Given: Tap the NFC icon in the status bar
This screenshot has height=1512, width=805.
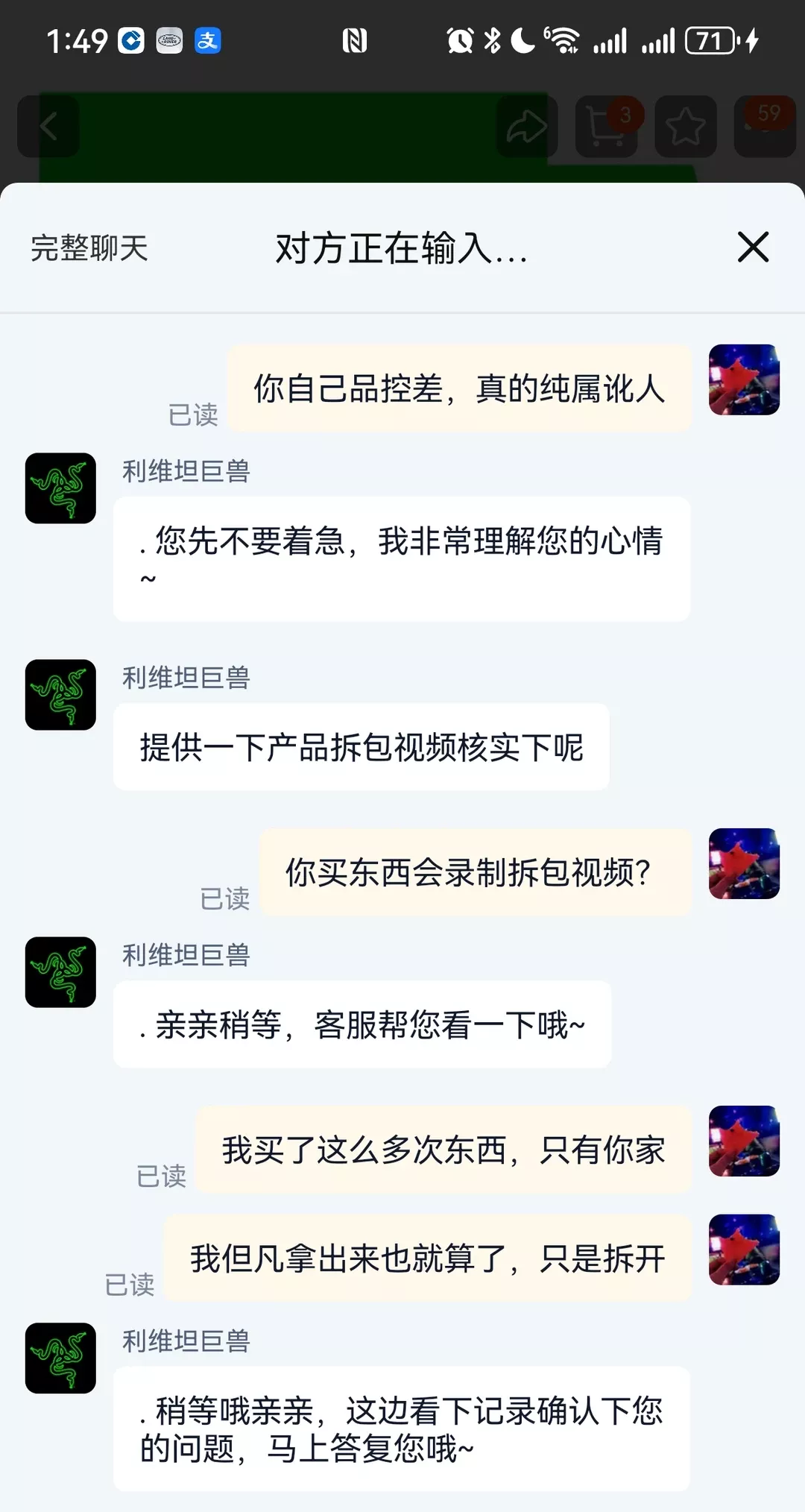Looking at the screenshot, I should point(353,41).
